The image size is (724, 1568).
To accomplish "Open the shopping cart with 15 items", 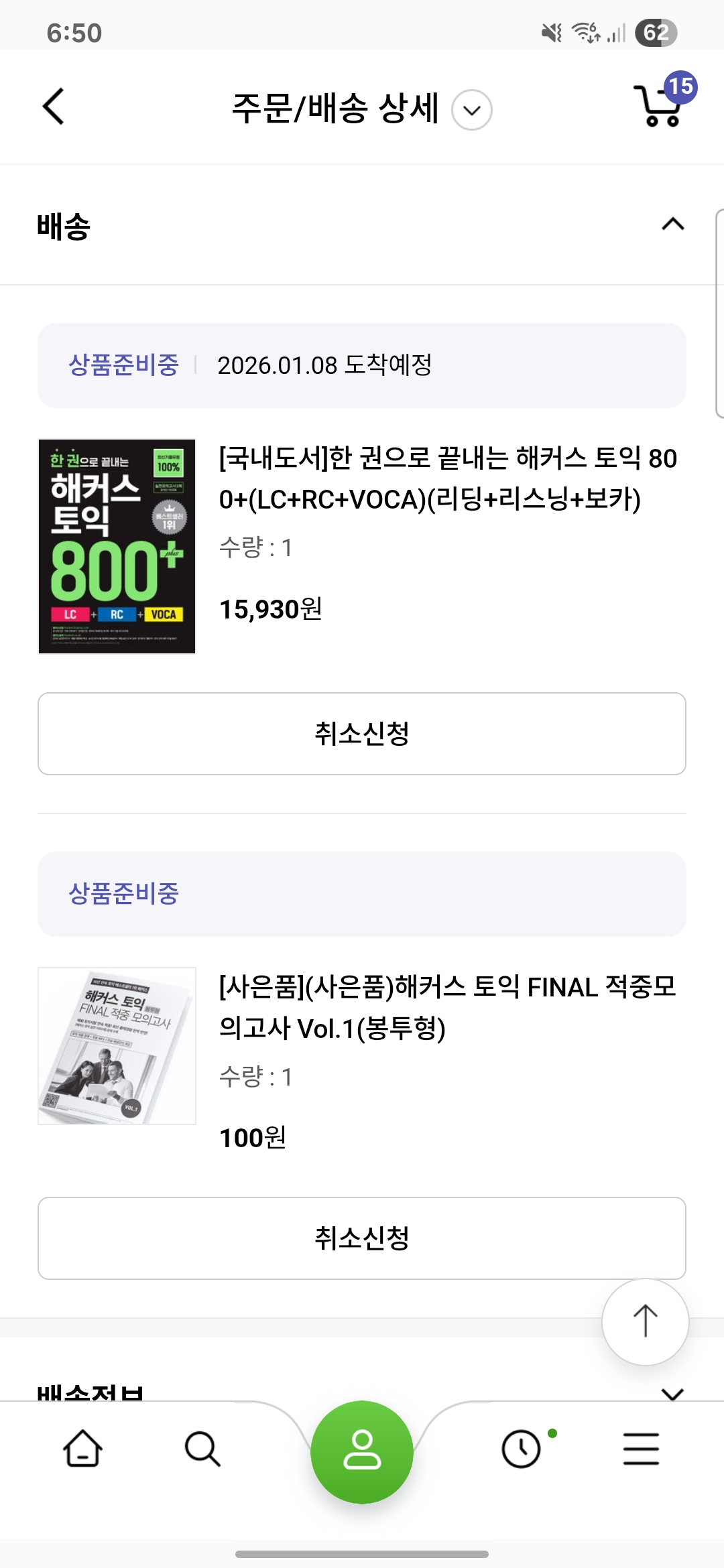I will [x=660, y=106].
